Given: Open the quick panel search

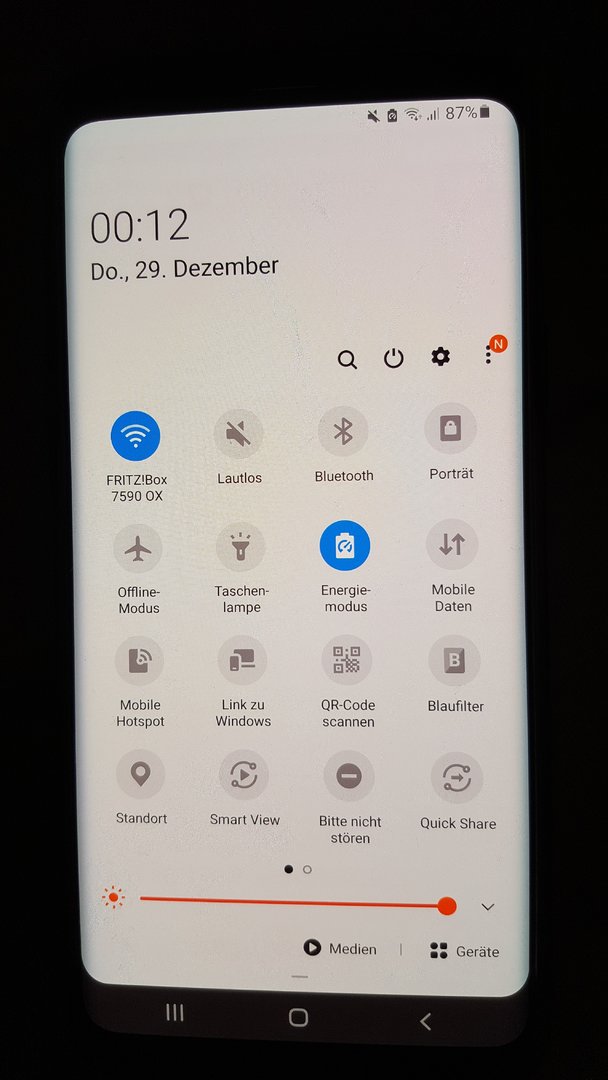Looking at the screenshot, I should pos(347,360).
